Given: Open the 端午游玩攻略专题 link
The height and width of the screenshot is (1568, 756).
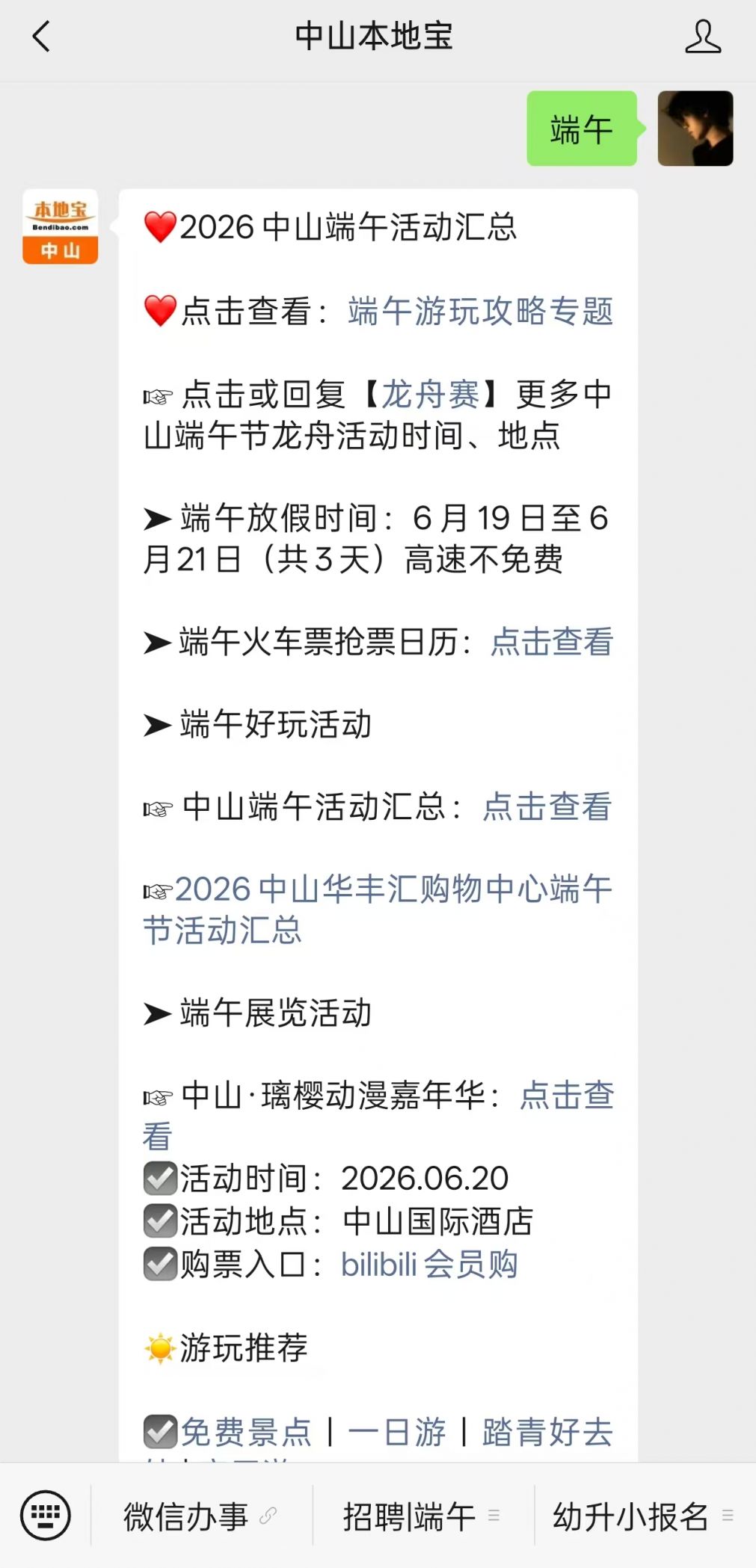Looking at the screenshot, I should click(x=481, y=311).
